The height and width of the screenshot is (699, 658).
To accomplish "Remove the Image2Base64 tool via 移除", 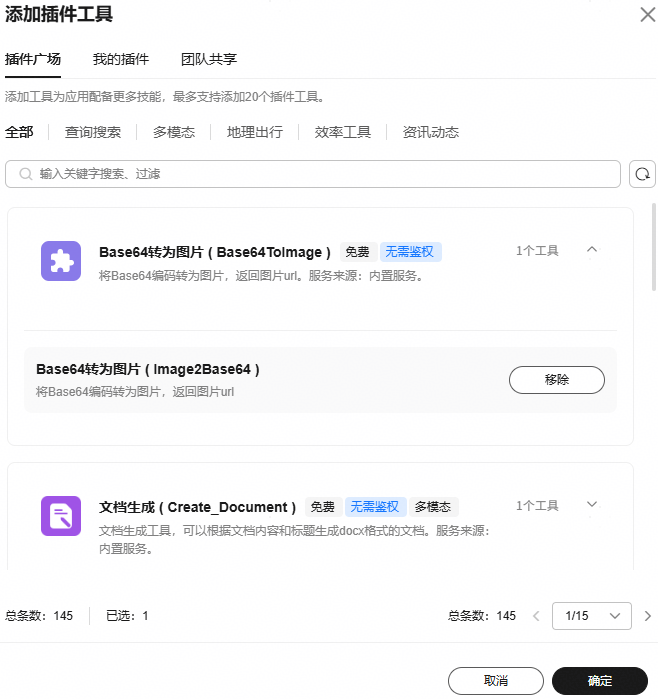I will (557, 380).
